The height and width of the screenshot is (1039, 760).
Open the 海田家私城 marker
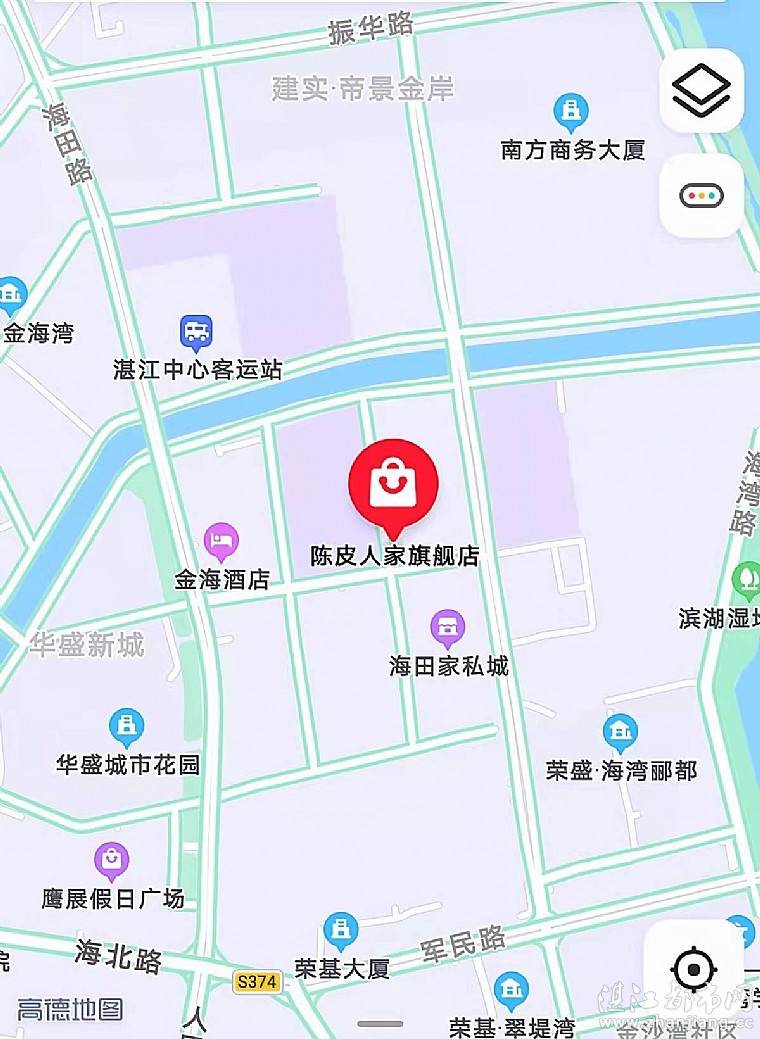click(448, 629)
